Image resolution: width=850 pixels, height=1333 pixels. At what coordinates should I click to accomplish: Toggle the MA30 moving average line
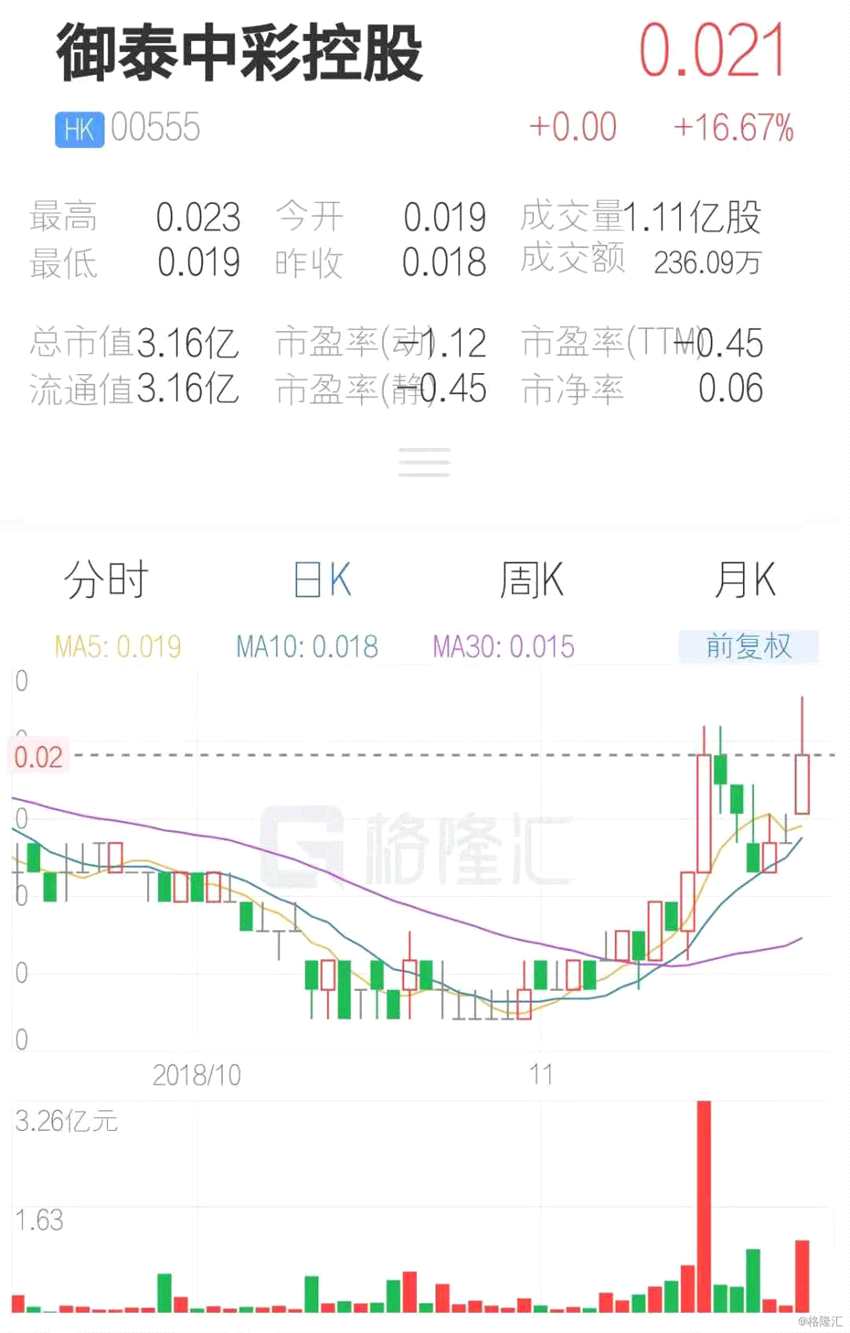[x=502, y=646]
